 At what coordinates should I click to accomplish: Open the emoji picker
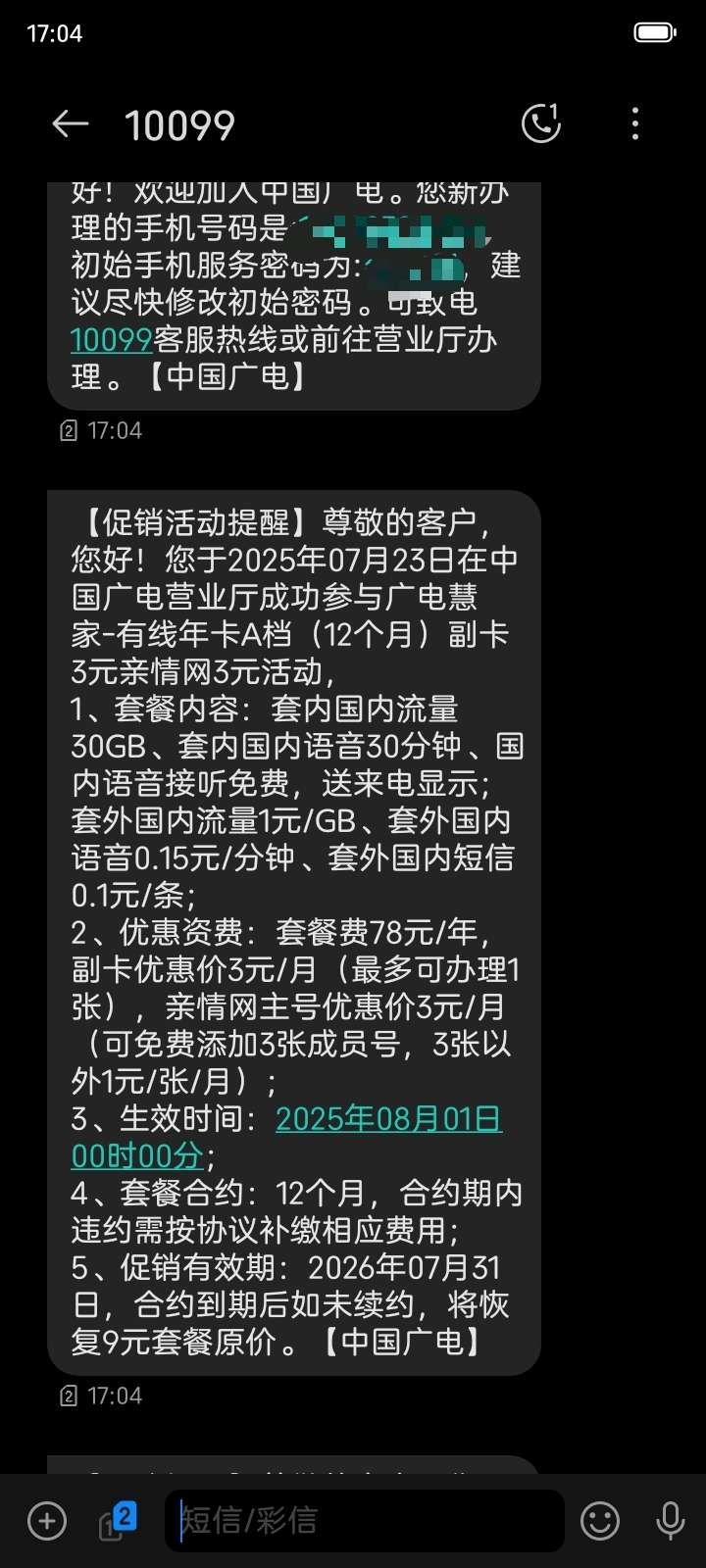click(x=600, y=1521)
